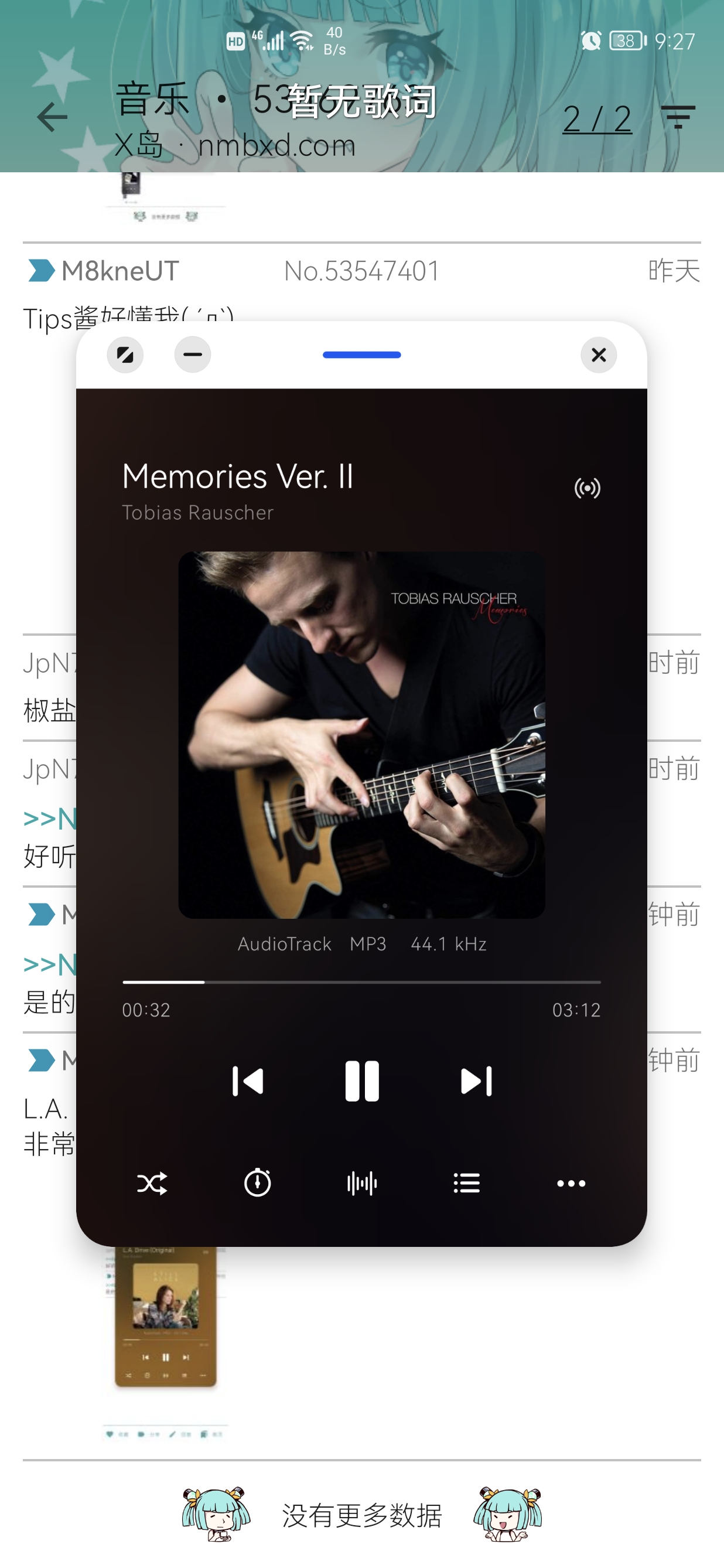Pause Memories Ver. II playback
This screenshot has height=1568, width=724.
coord(362,1082)
